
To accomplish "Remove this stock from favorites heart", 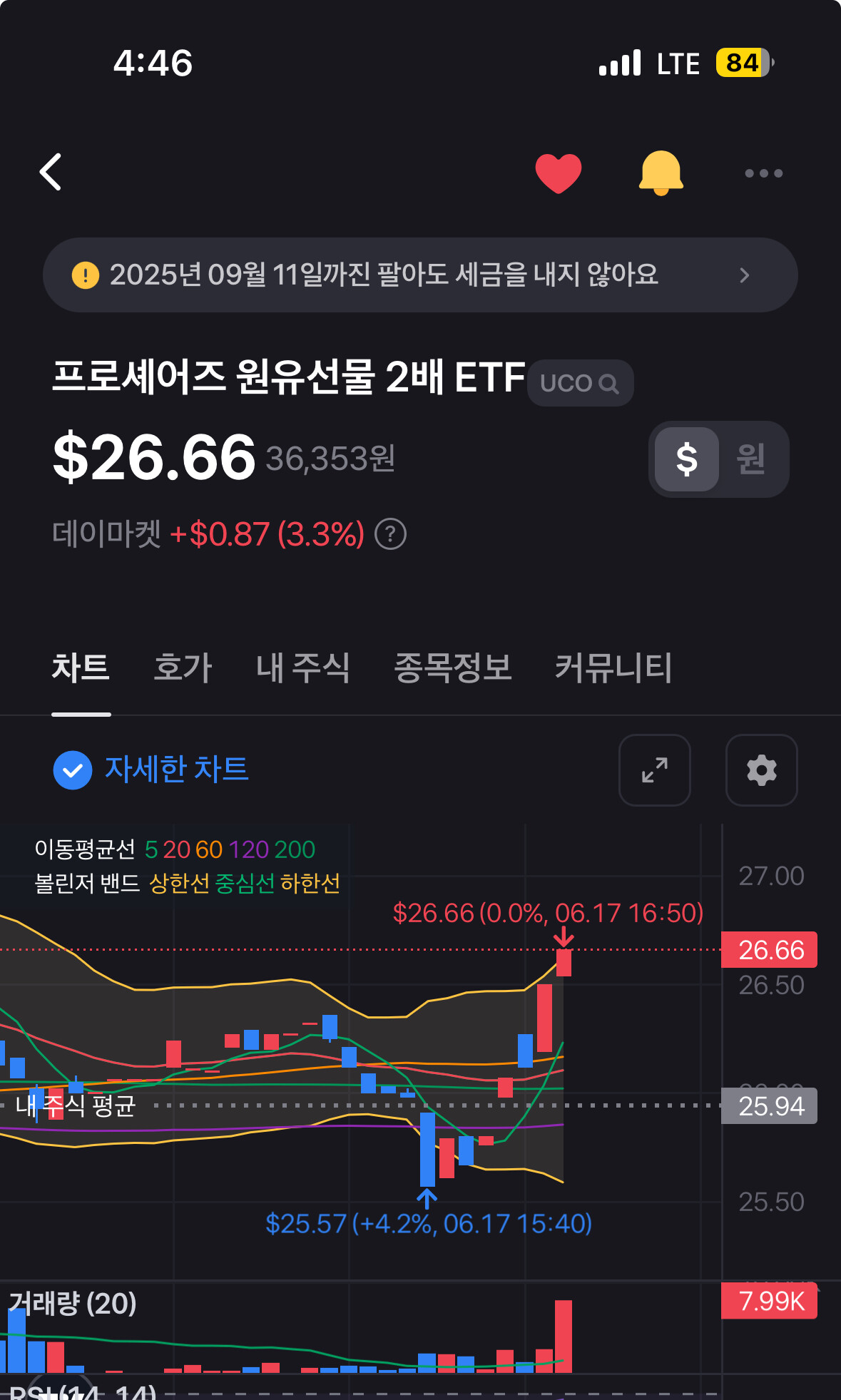I will coord(558,173).
